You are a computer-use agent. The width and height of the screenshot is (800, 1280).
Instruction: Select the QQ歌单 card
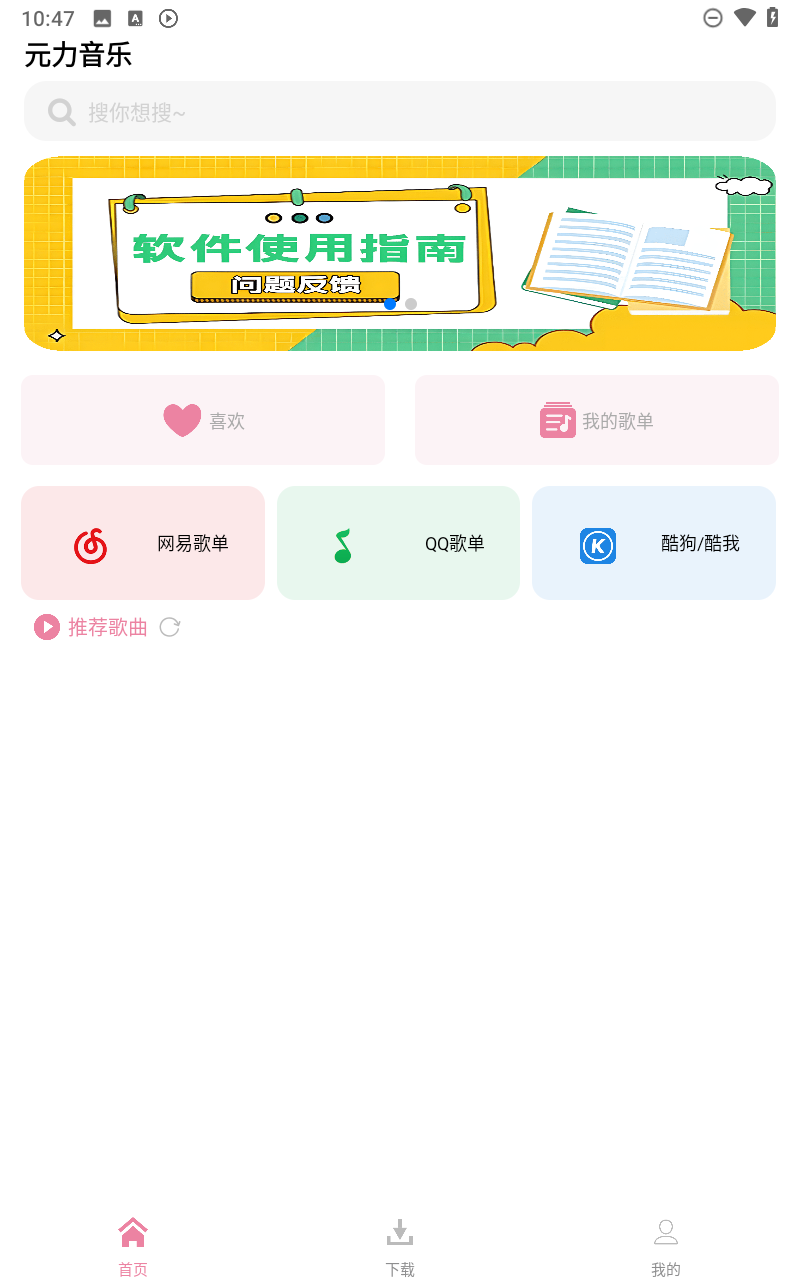[x=398, y=543]
